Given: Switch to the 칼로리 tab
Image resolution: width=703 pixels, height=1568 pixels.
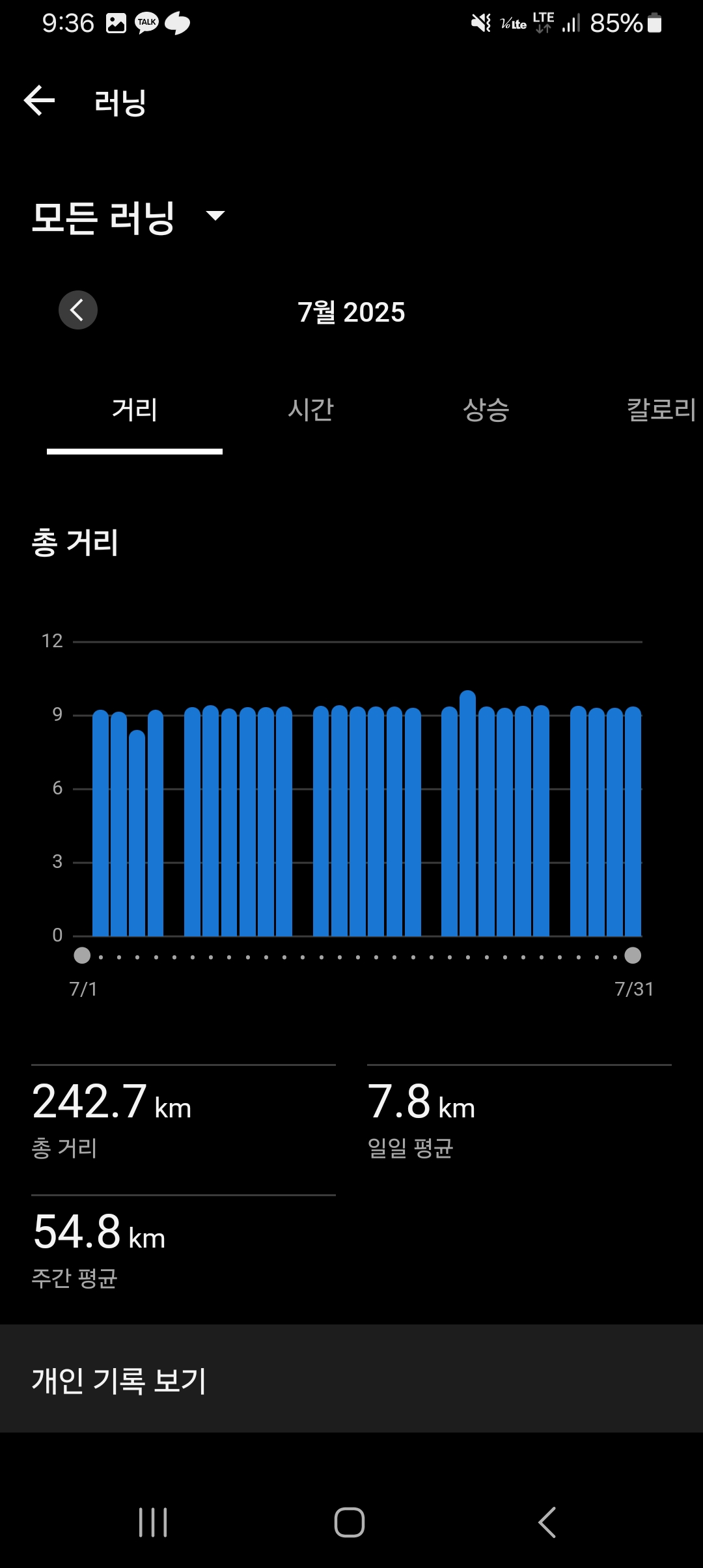Looking at the screenshot, I should pos(660,410).
